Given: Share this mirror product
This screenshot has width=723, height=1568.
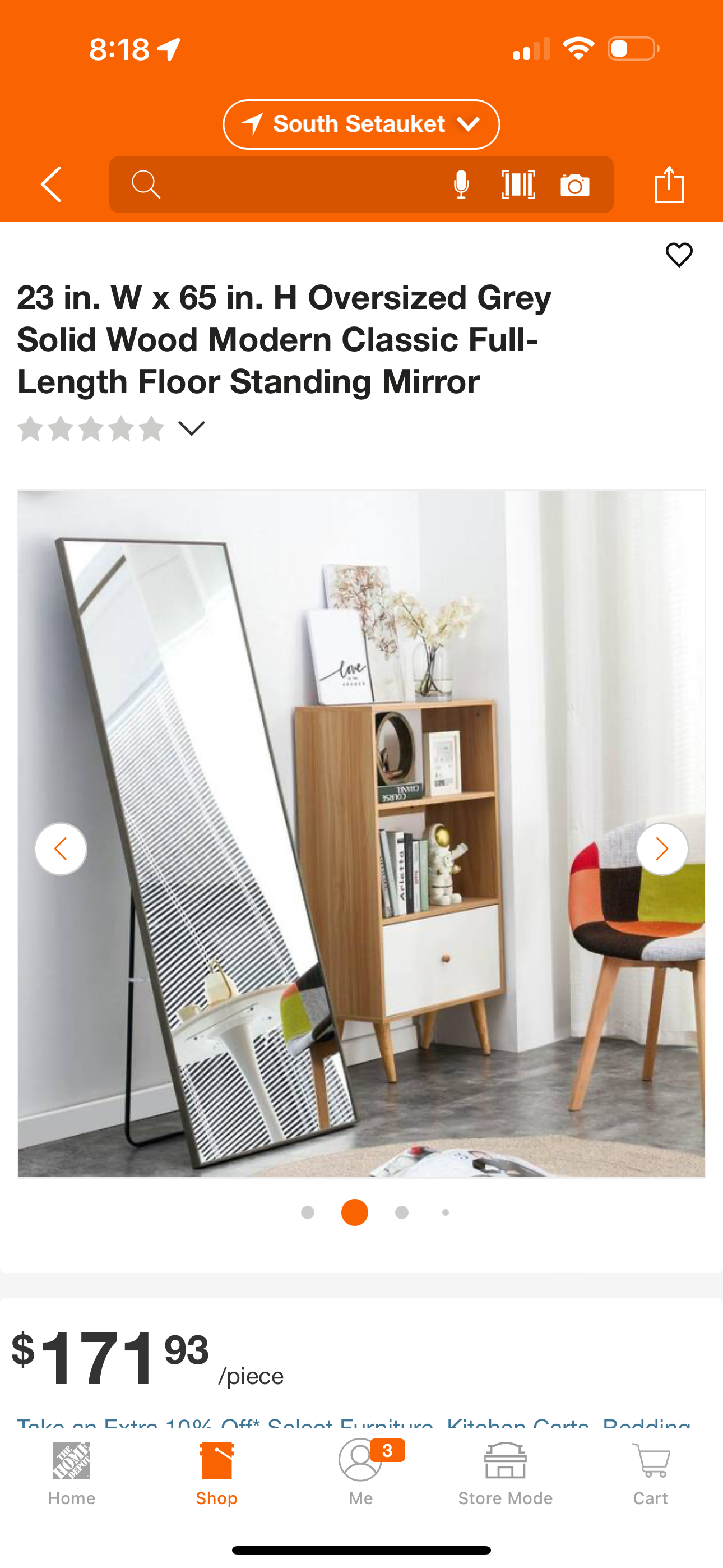Looking at the screenshot, I should 669,184.
